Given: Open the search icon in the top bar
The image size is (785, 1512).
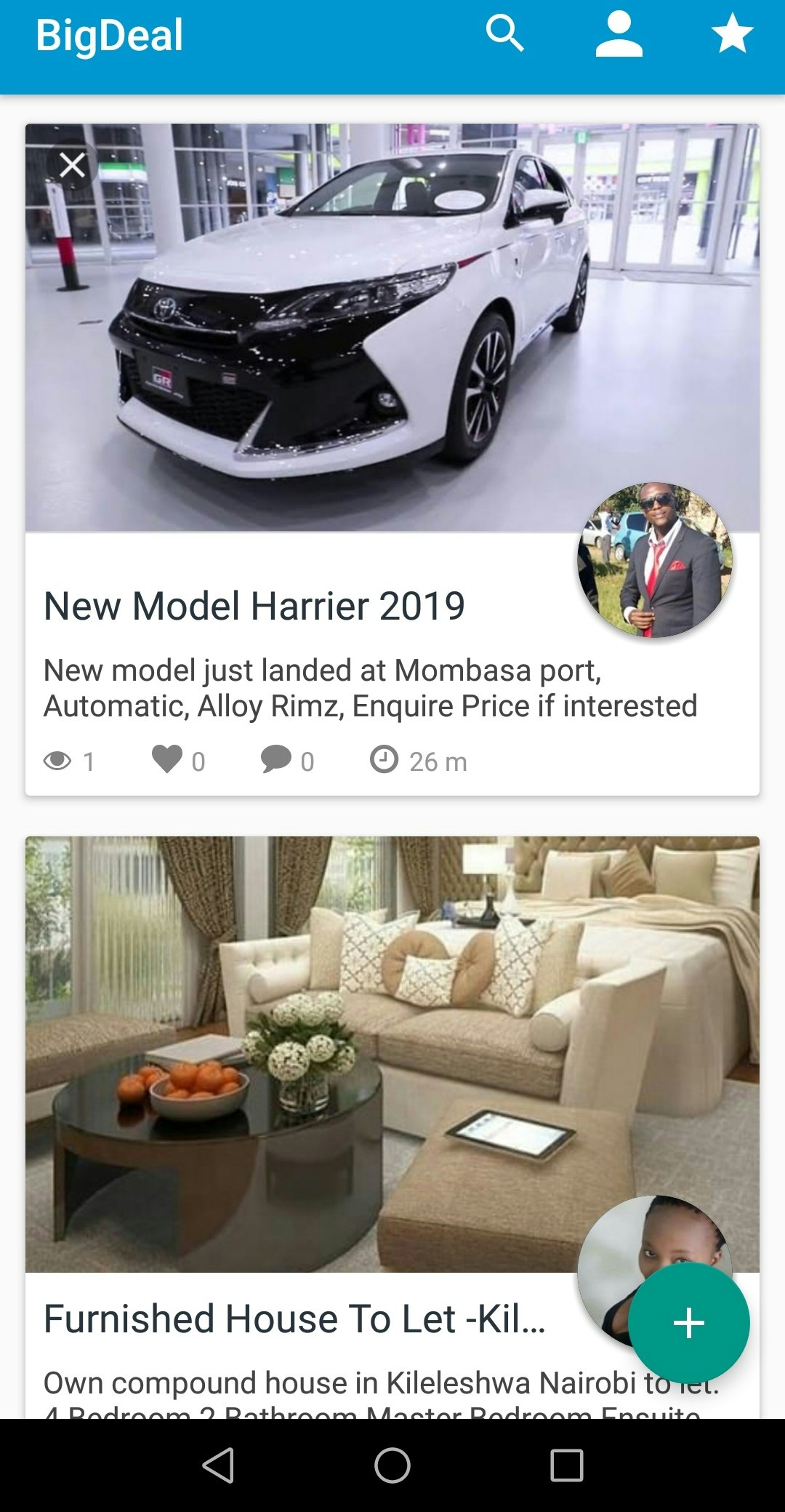Looking at the screenshot, I should coord(507,32).
